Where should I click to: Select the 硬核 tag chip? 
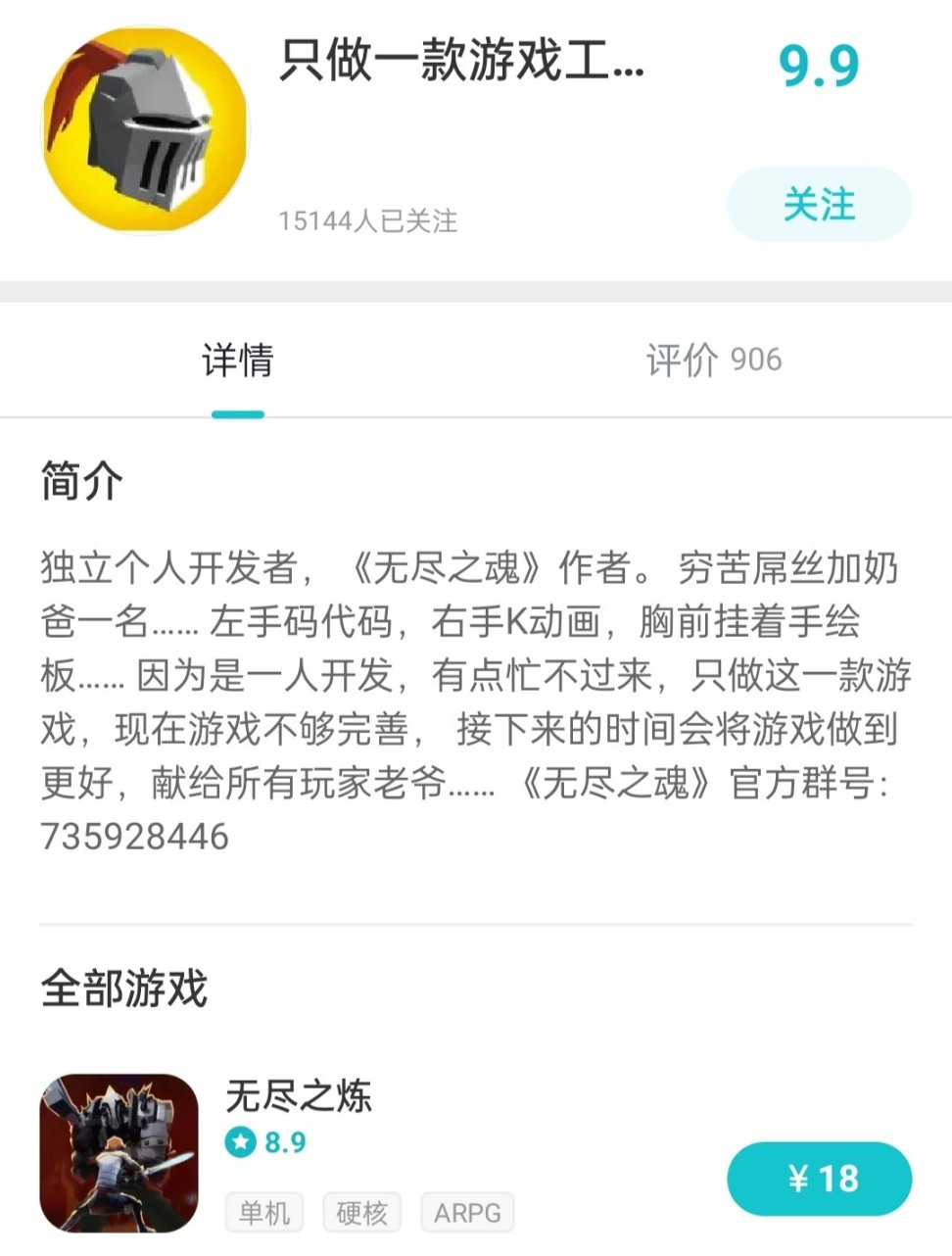[x=361, y=1213]
